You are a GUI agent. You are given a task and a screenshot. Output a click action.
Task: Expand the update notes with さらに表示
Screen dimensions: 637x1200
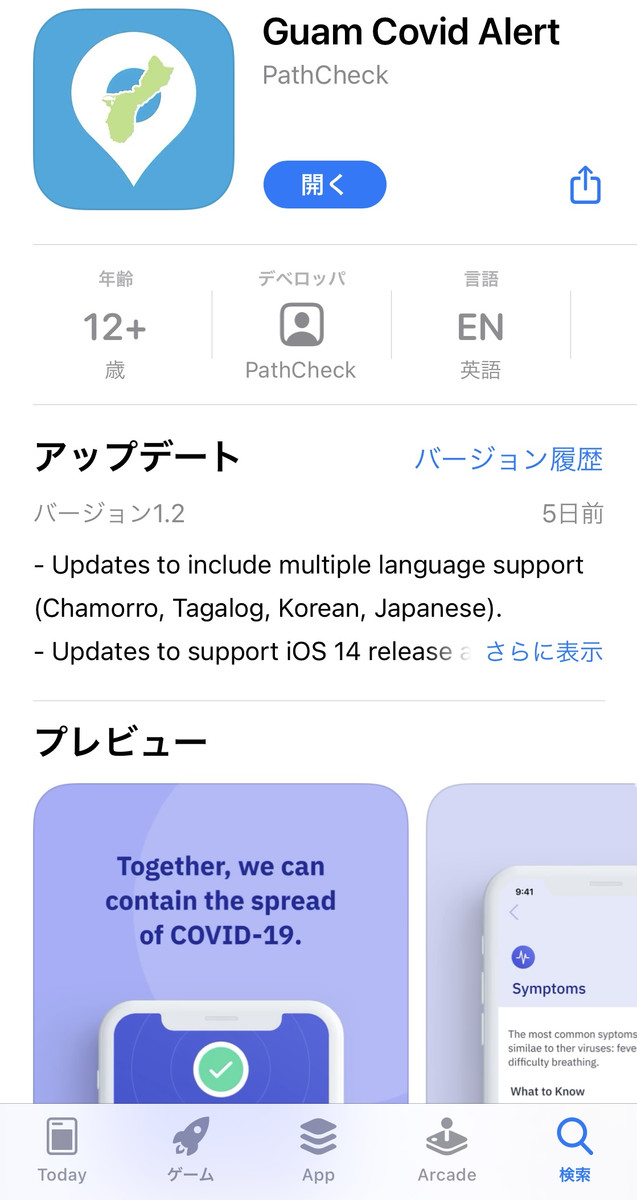[544, 652]
